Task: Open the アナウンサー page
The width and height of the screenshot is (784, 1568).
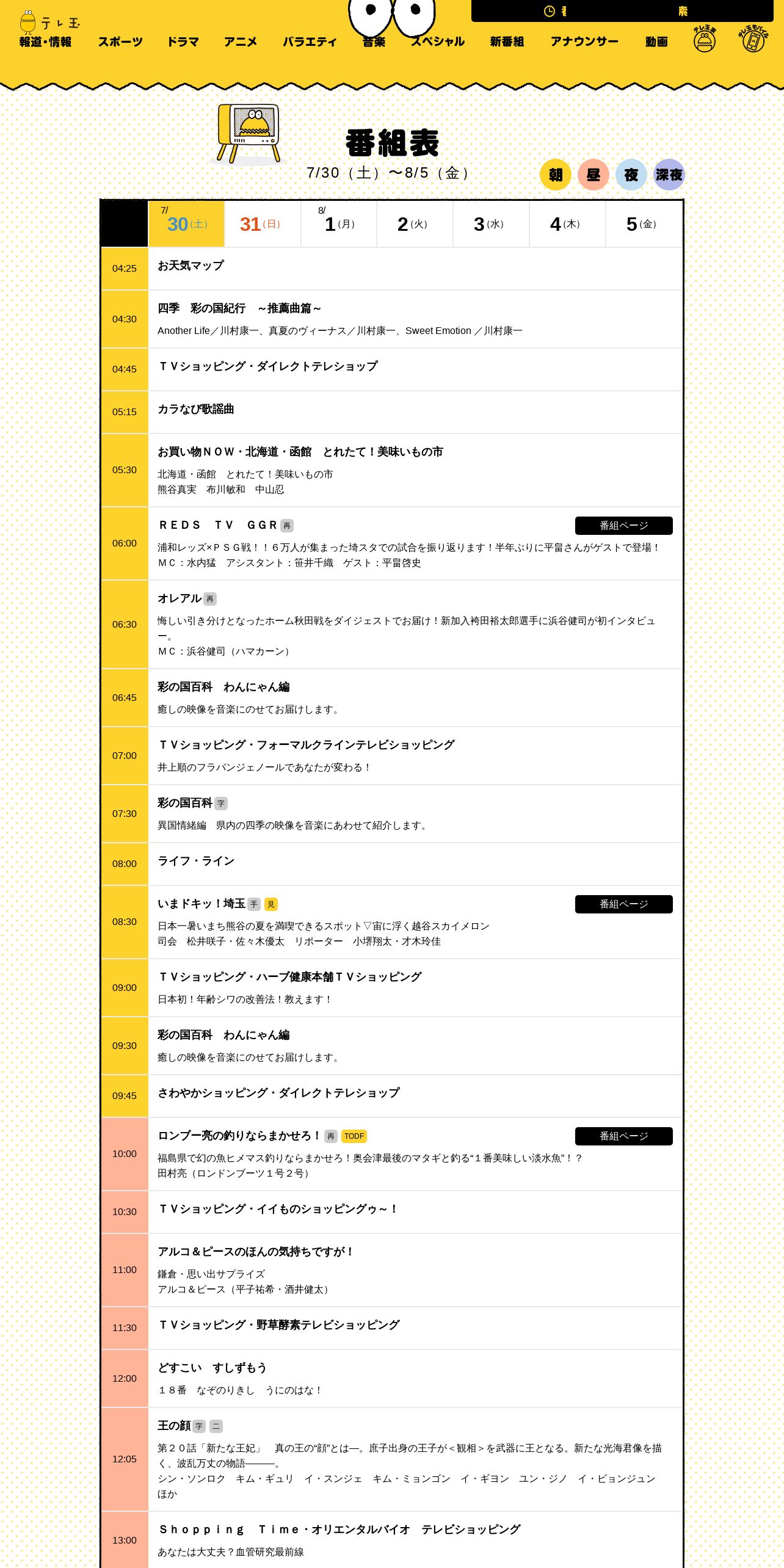Action: click(584, 42)
